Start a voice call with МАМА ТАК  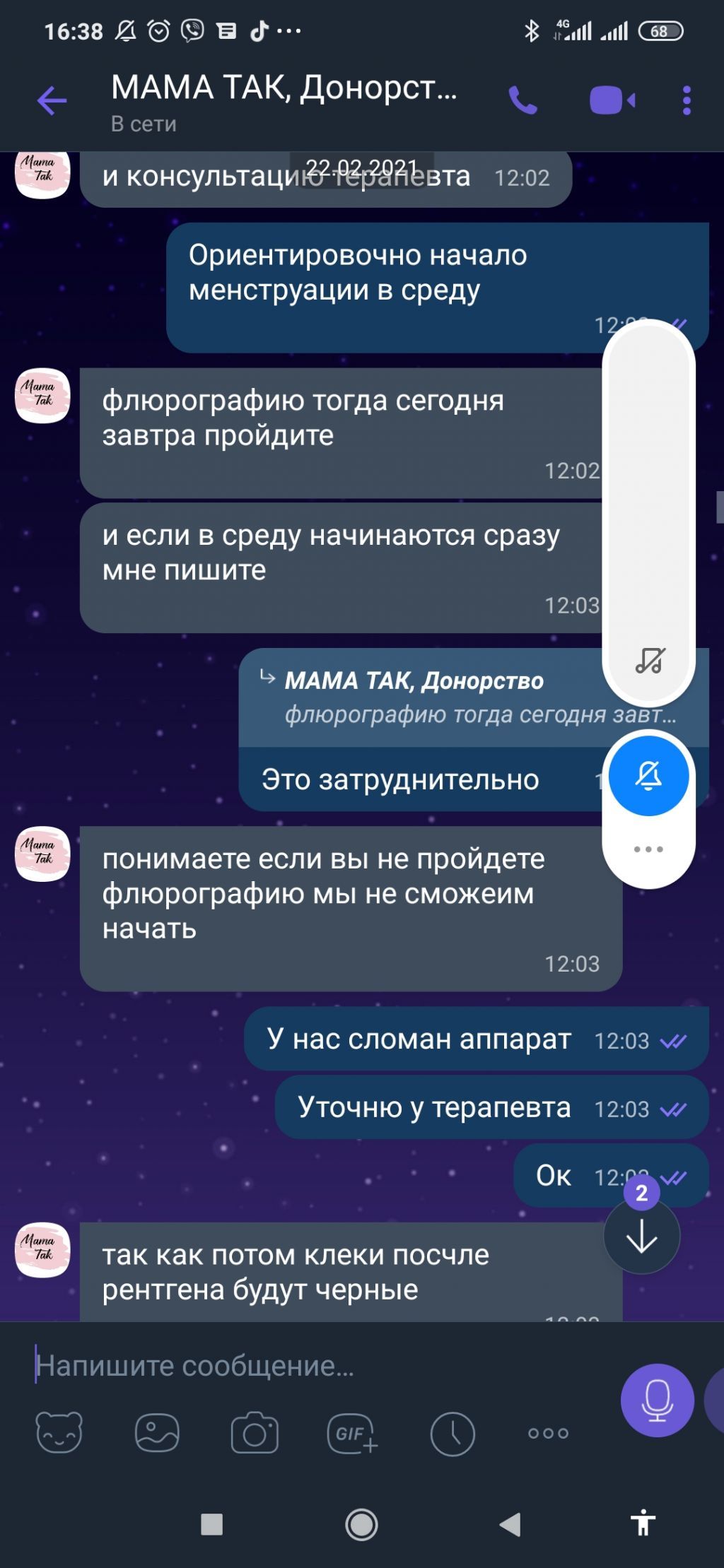522,100
